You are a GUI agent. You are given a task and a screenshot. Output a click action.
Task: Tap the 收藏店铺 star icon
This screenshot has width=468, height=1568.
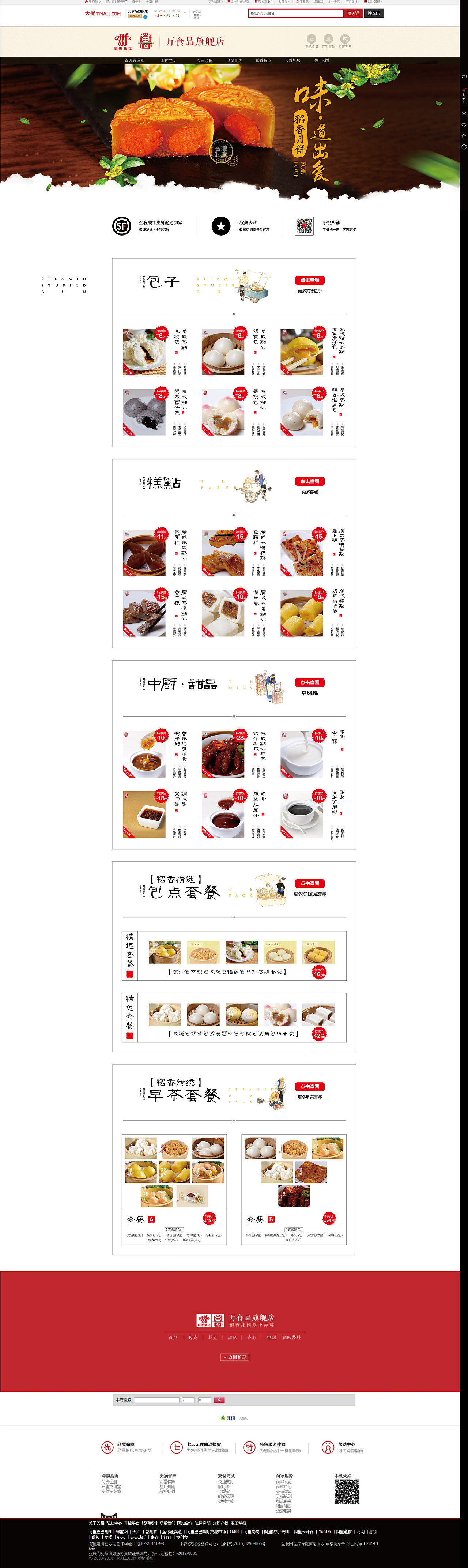pyautogui.click(x=221, y=226)
